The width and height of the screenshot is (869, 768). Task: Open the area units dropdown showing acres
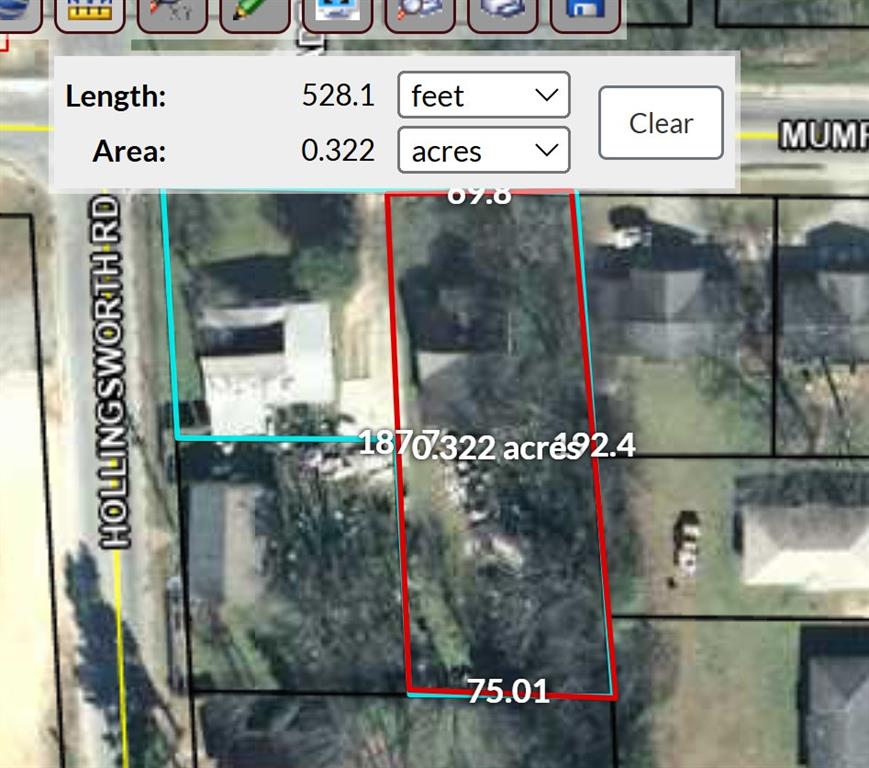[484, 151]
